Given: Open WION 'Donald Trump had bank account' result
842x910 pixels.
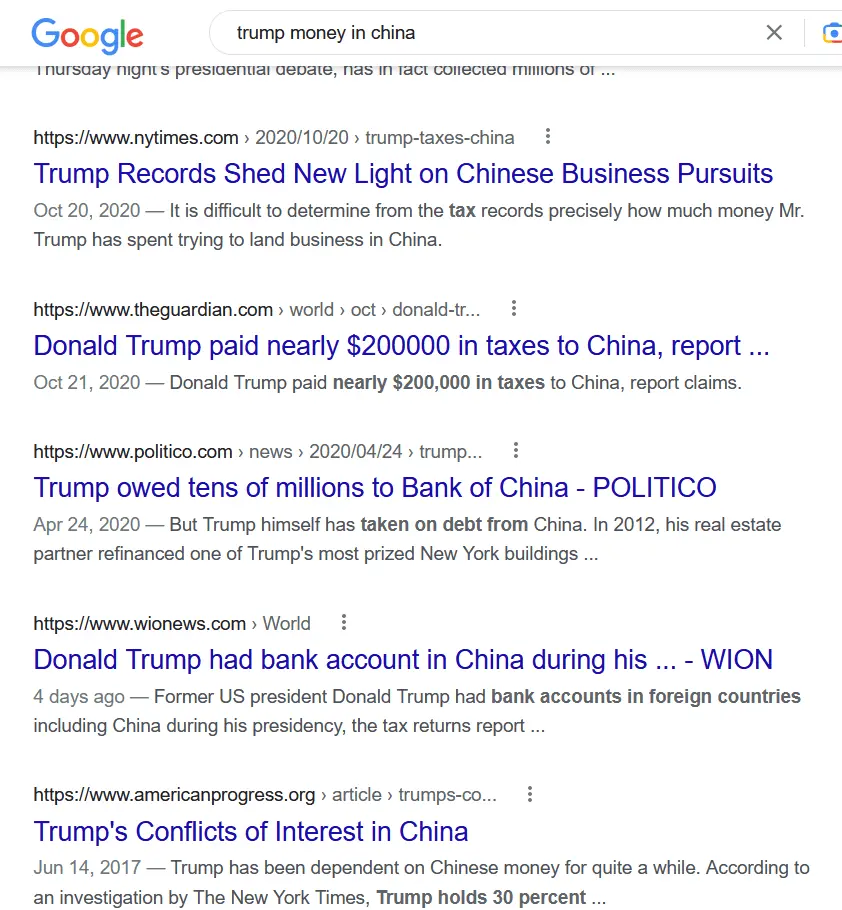Looking at the screenshot, I should click(403, 660).
